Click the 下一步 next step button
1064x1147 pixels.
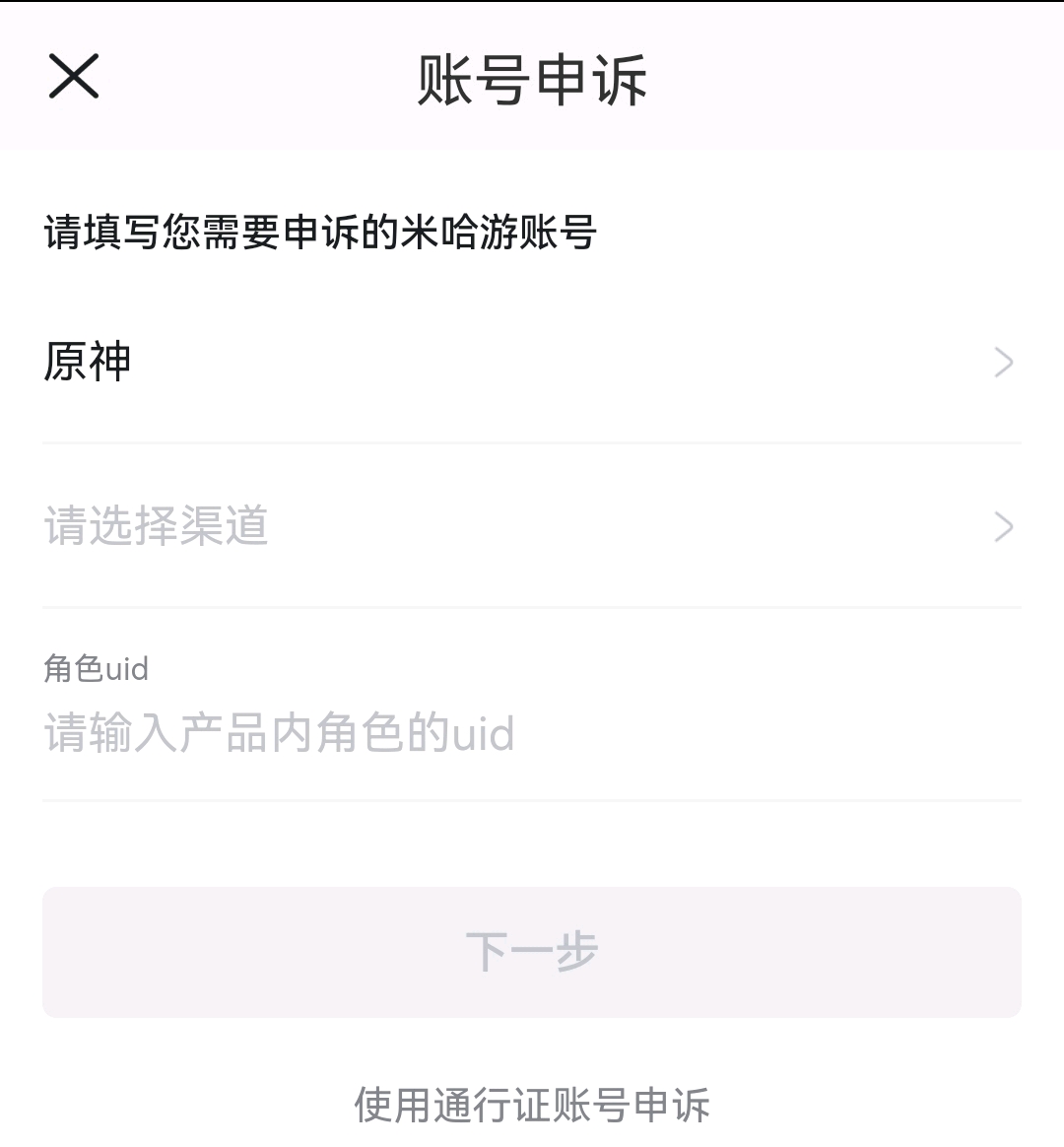click(x=532, y=950)
